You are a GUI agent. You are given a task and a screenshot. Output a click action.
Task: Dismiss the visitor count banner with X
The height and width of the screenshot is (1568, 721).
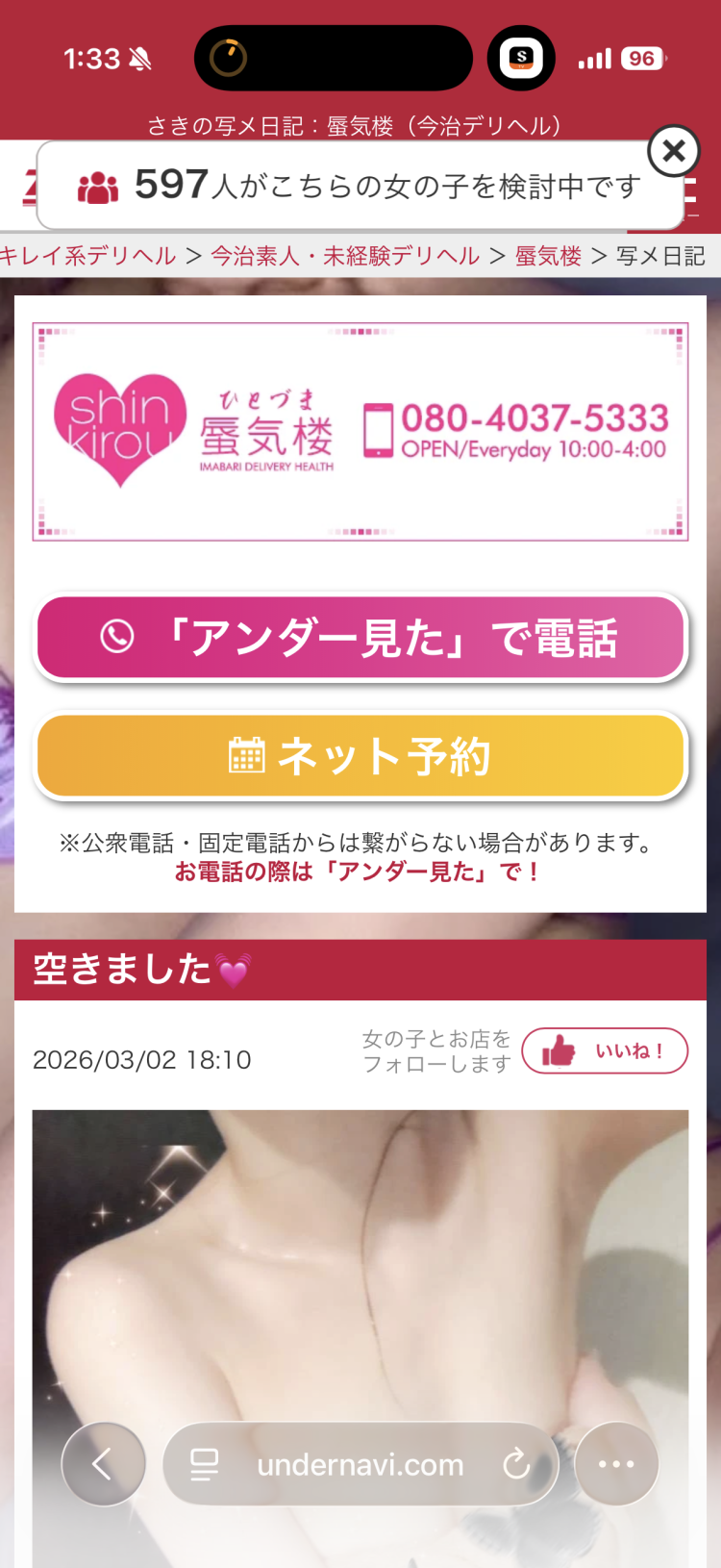[675, 152]
